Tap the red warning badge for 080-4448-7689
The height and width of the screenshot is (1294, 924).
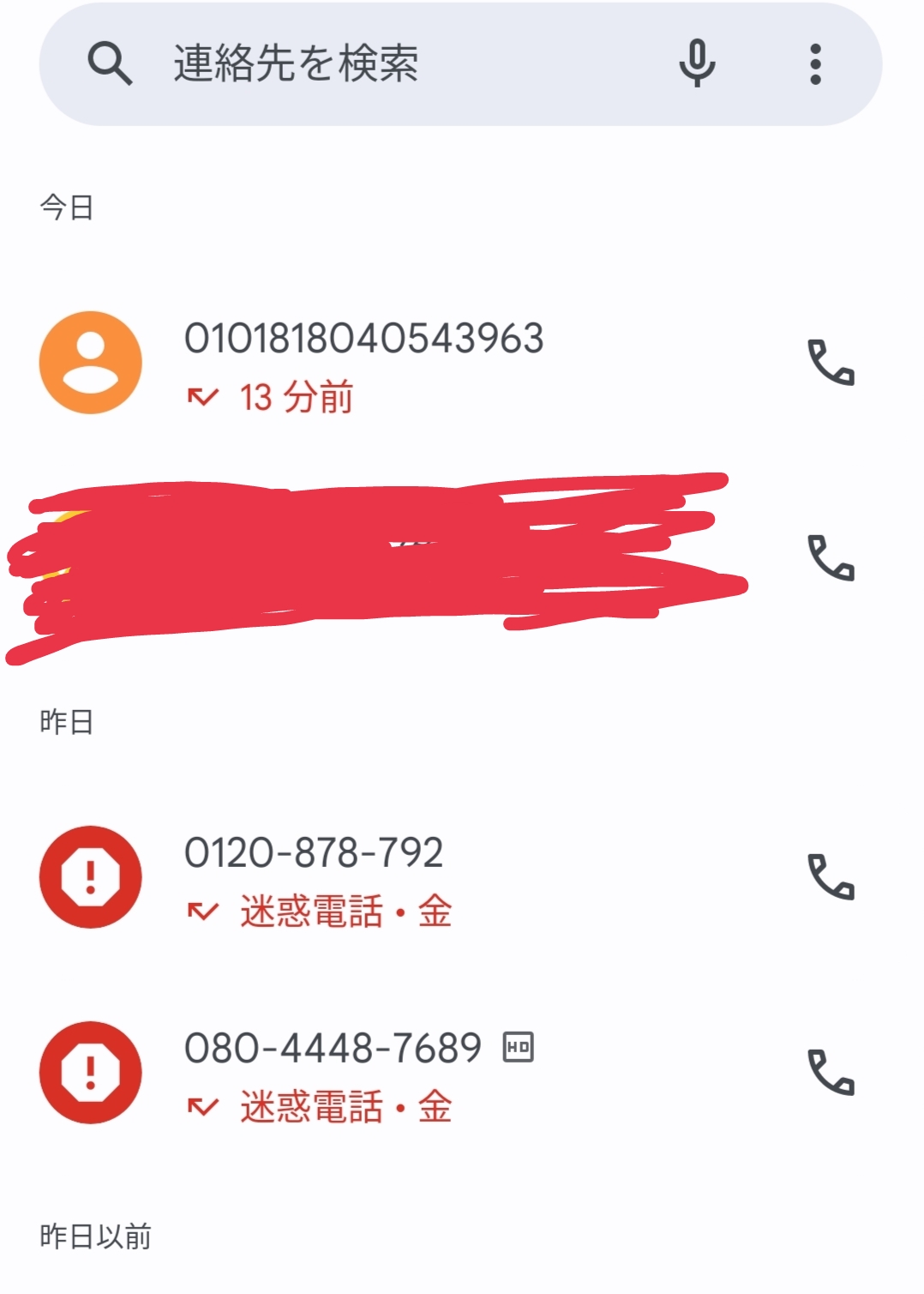pos(91,1073)
